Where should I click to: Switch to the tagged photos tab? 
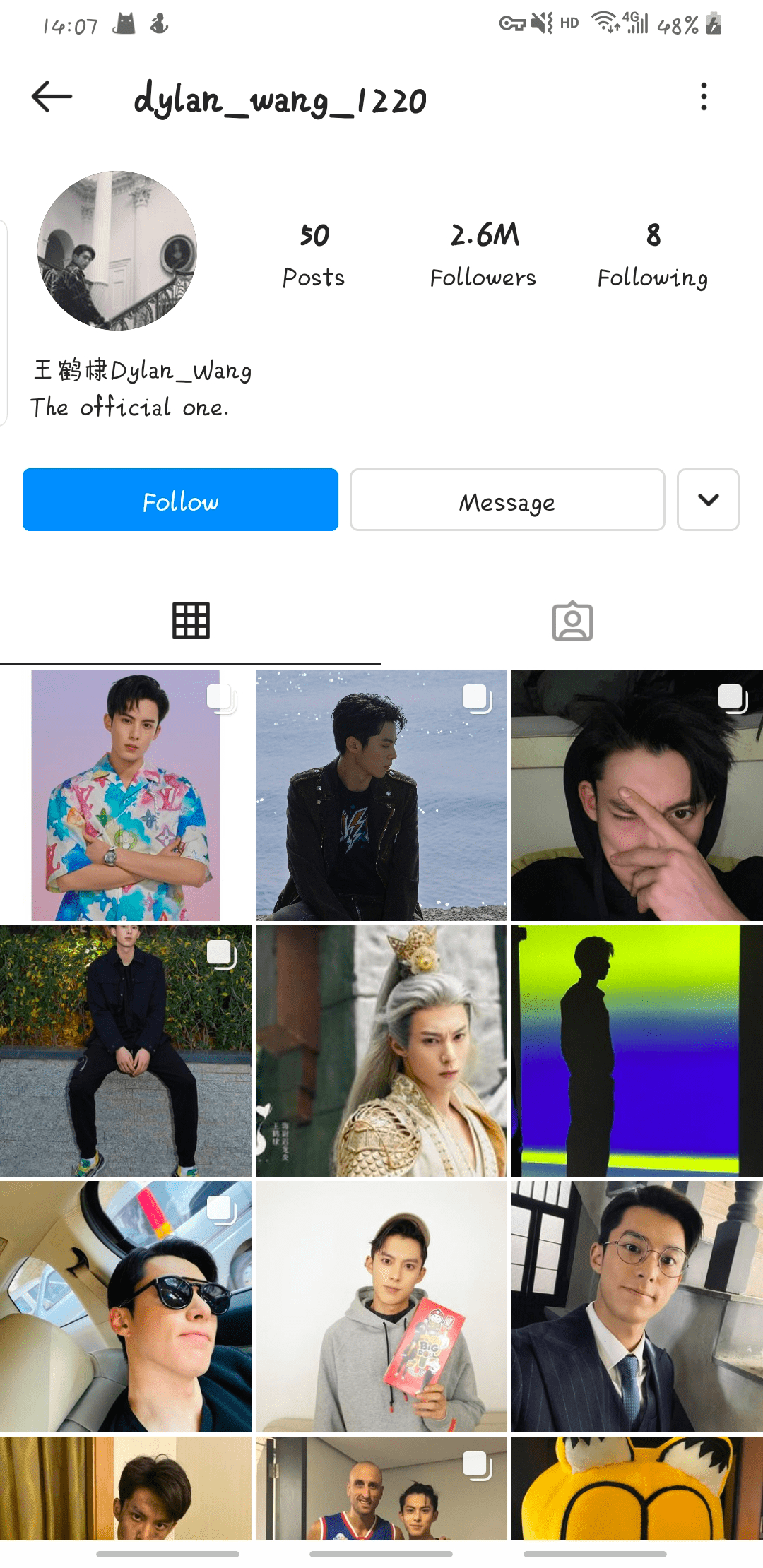572,622
